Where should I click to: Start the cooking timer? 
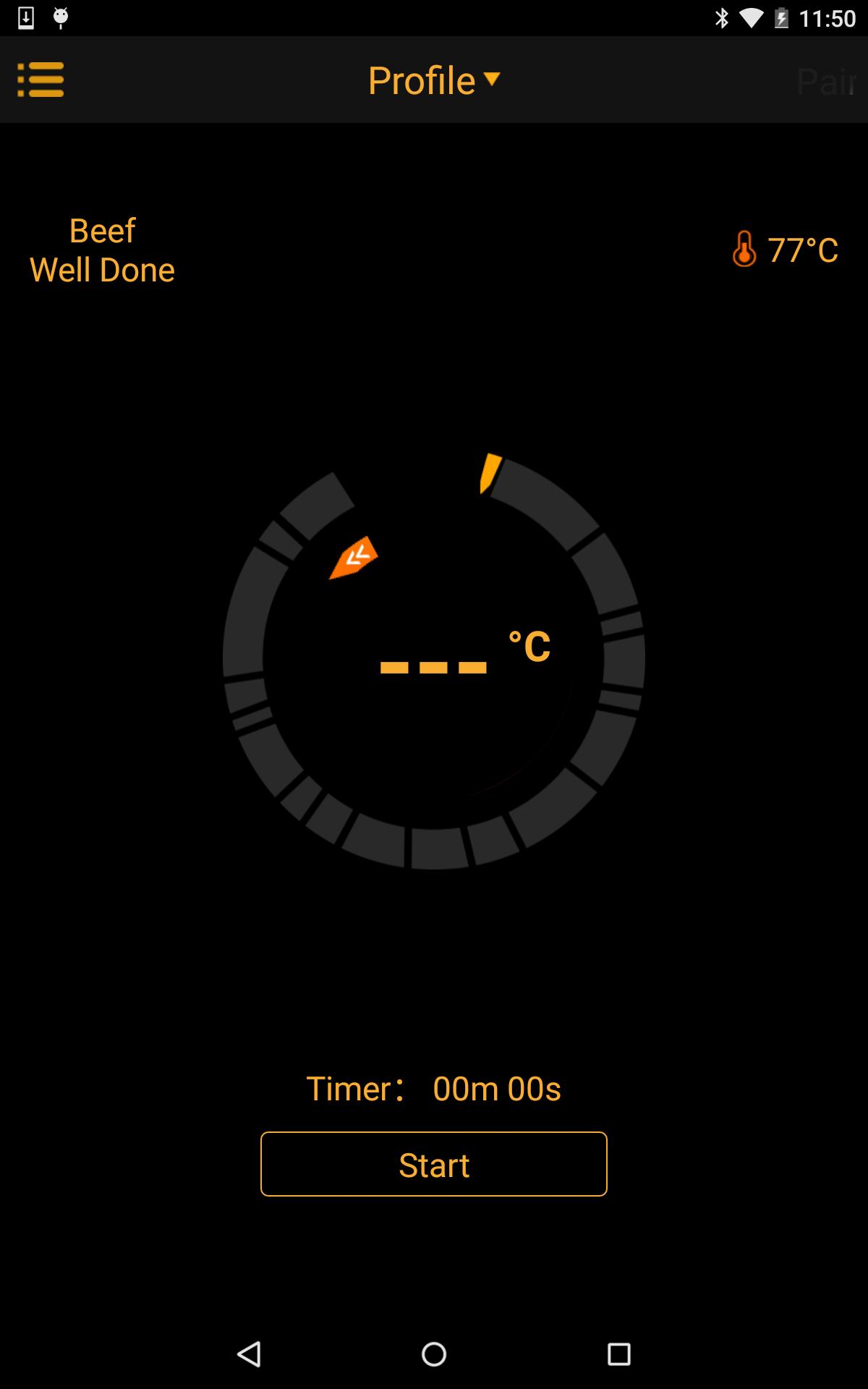[x=434, y=1164]
